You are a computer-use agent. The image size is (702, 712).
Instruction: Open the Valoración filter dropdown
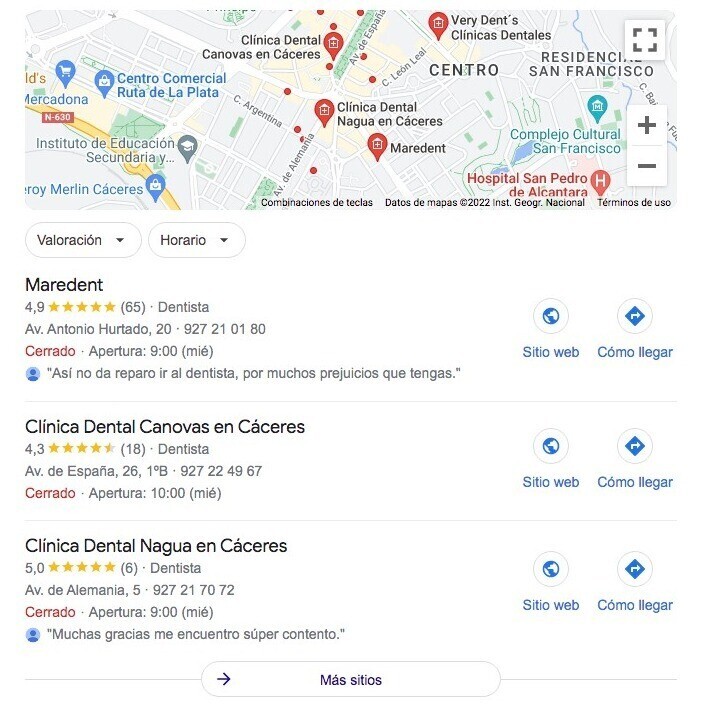tap(82, 240)
